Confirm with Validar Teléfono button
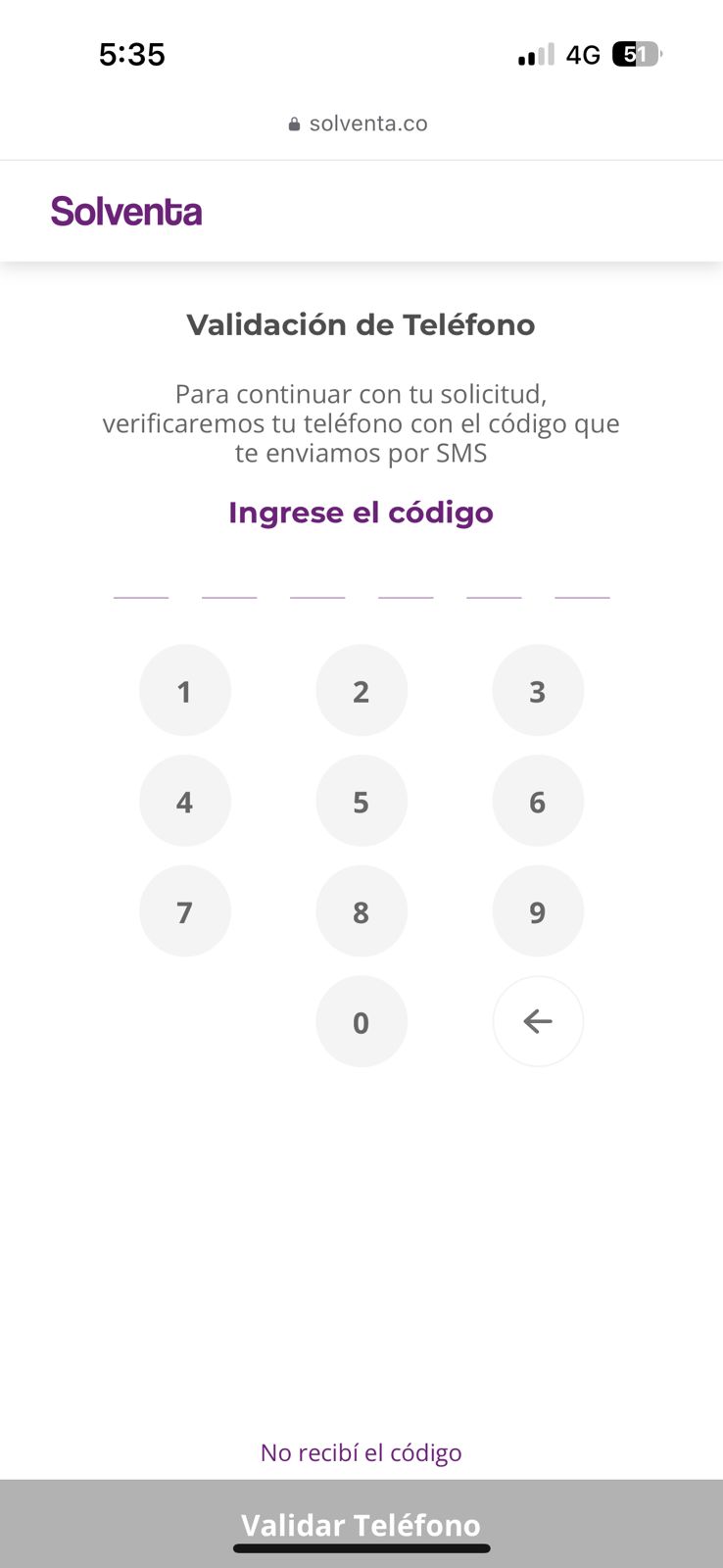Viewport: 723px width, 1568px height. point(361,1523)
